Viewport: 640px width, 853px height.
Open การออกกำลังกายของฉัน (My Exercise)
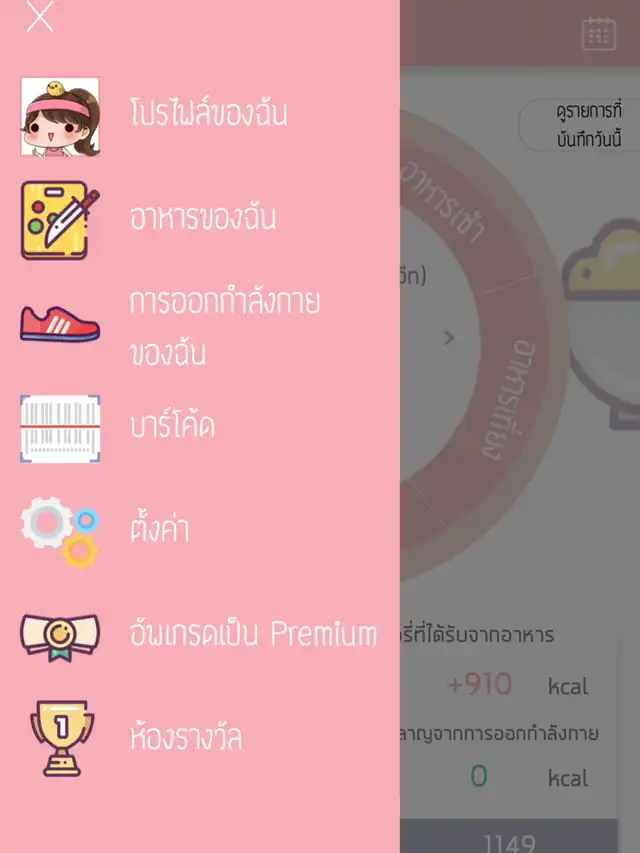[x=224, y=325]
